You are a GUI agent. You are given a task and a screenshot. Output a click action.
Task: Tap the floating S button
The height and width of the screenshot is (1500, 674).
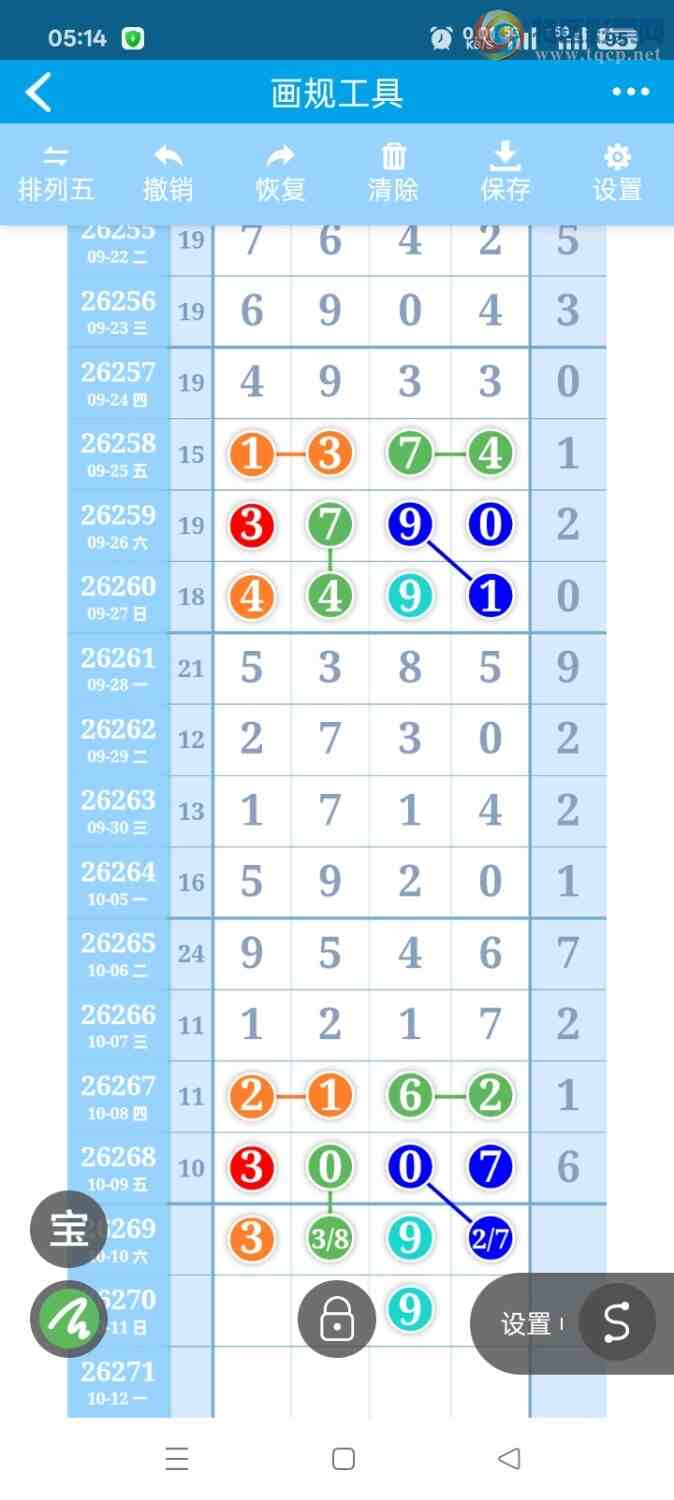tap(617, 1322)
